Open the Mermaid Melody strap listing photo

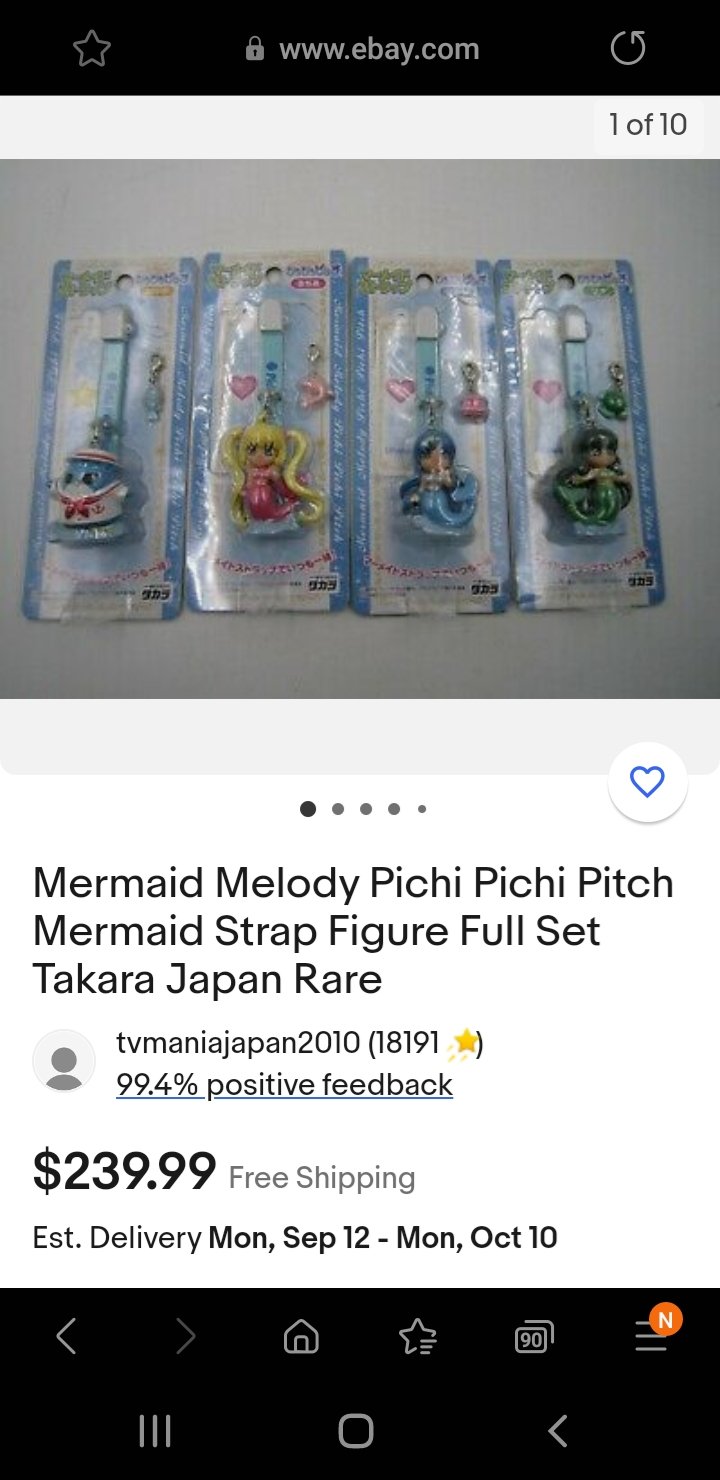360,428
